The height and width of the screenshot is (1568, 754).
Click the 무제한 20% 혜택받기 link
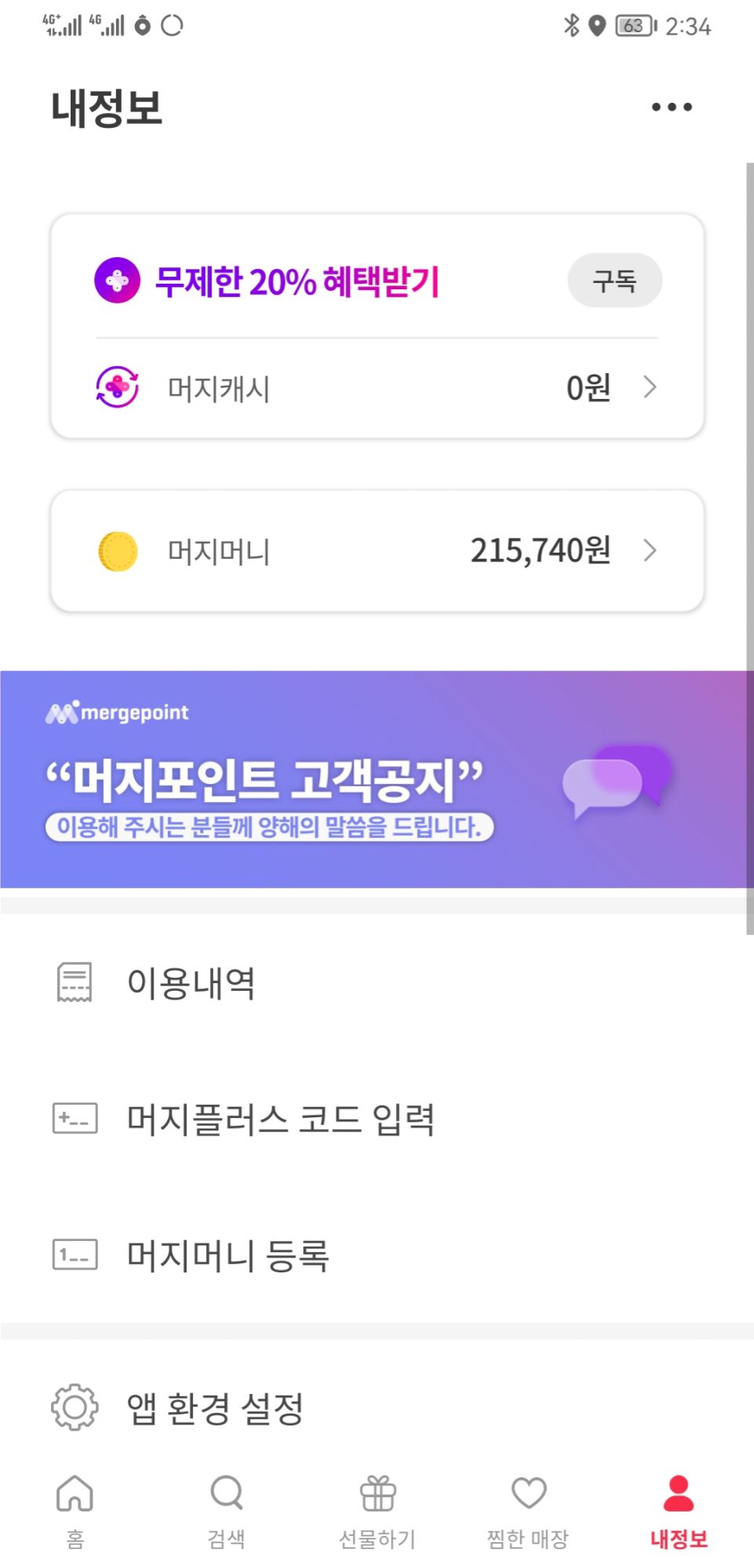(x=298, y=281)
